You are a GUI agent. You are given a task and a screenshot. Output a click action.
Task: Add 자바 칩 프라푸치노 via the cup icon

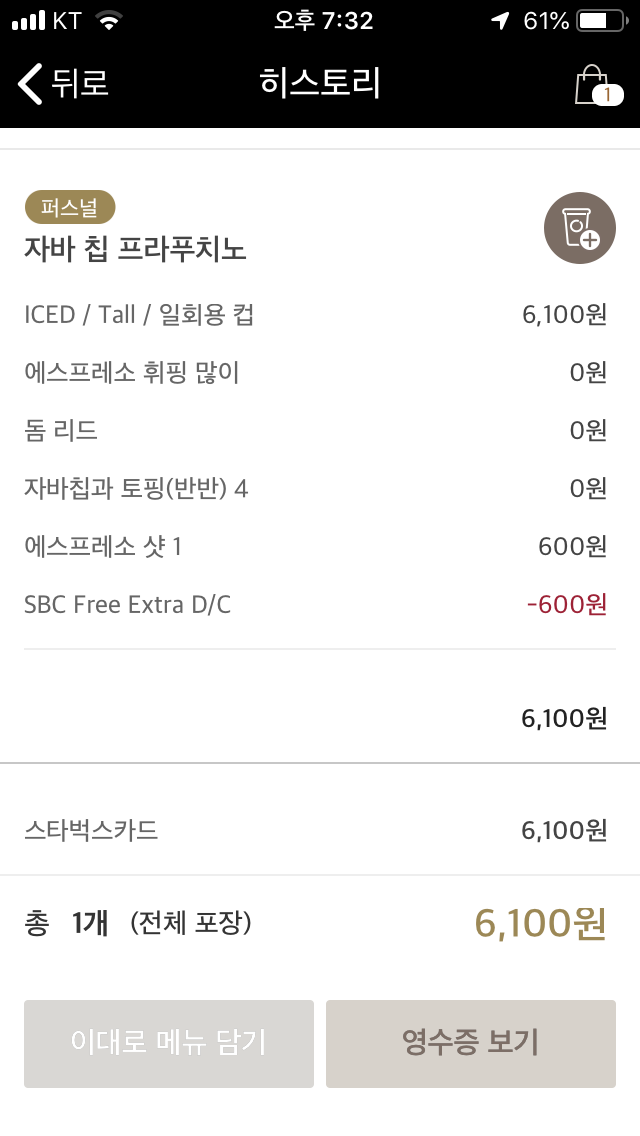tap(579, 228)
